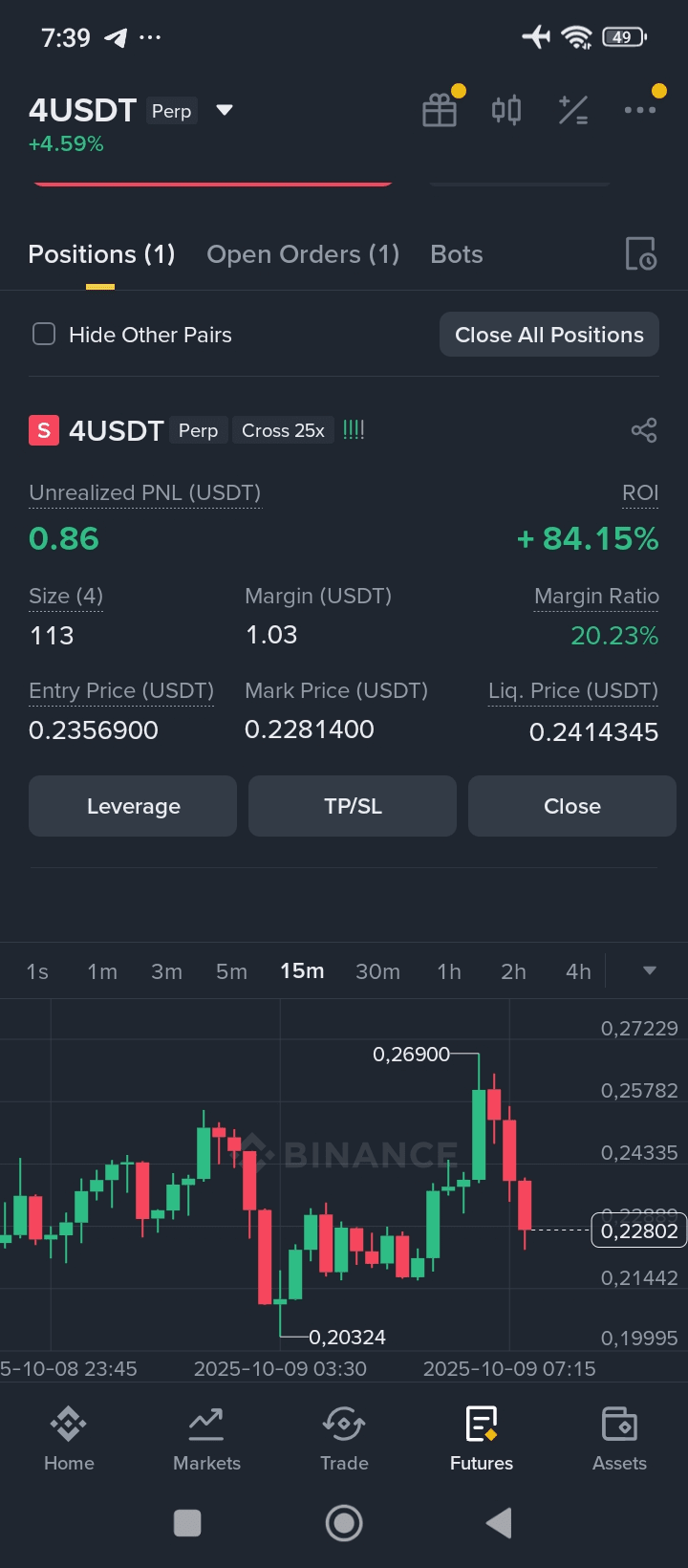
Task: Close the 4USDT position
Action: click(572, 806)
